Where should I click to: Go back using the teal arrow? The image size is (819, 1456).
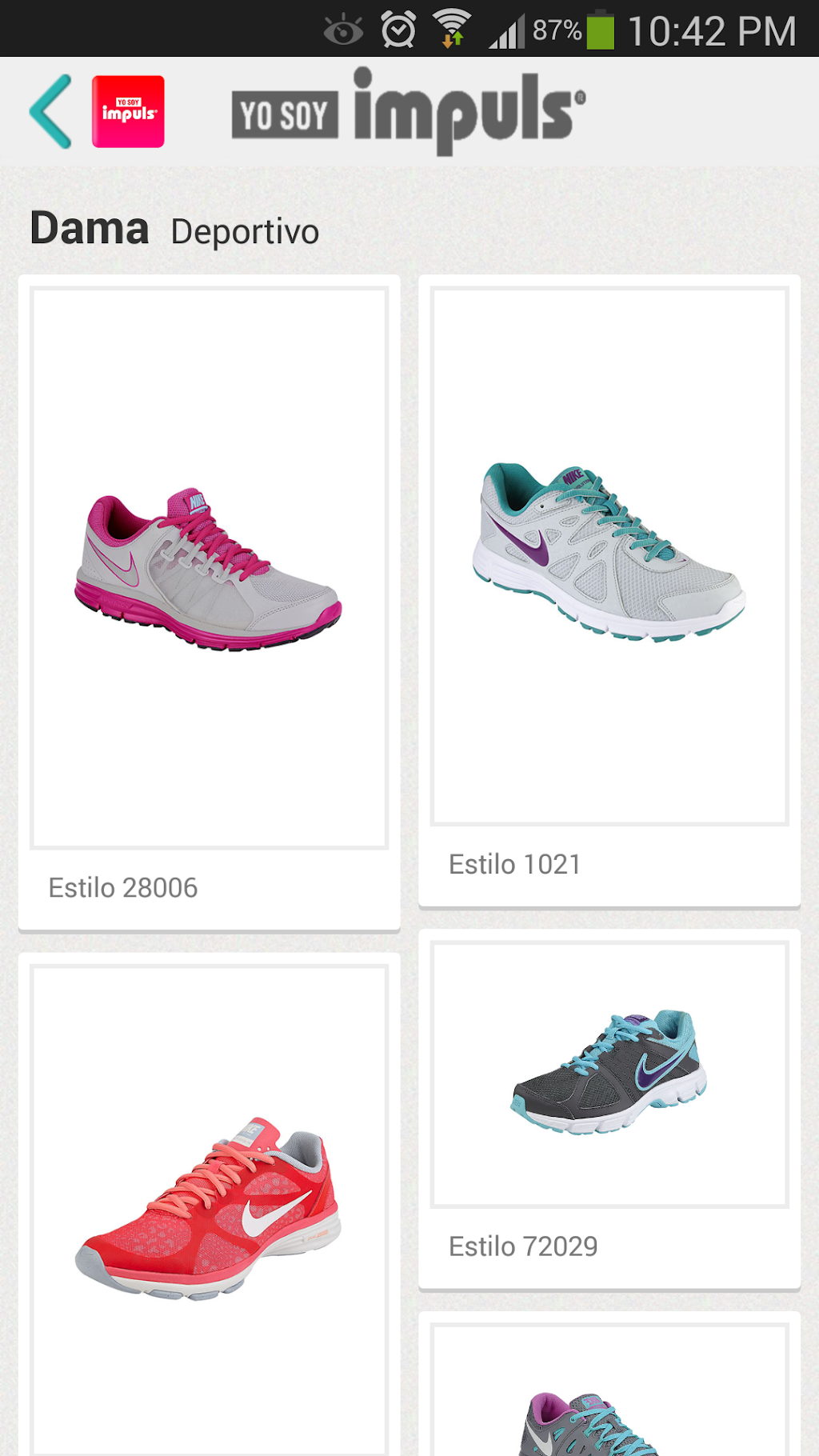click(x=51, y=112)
